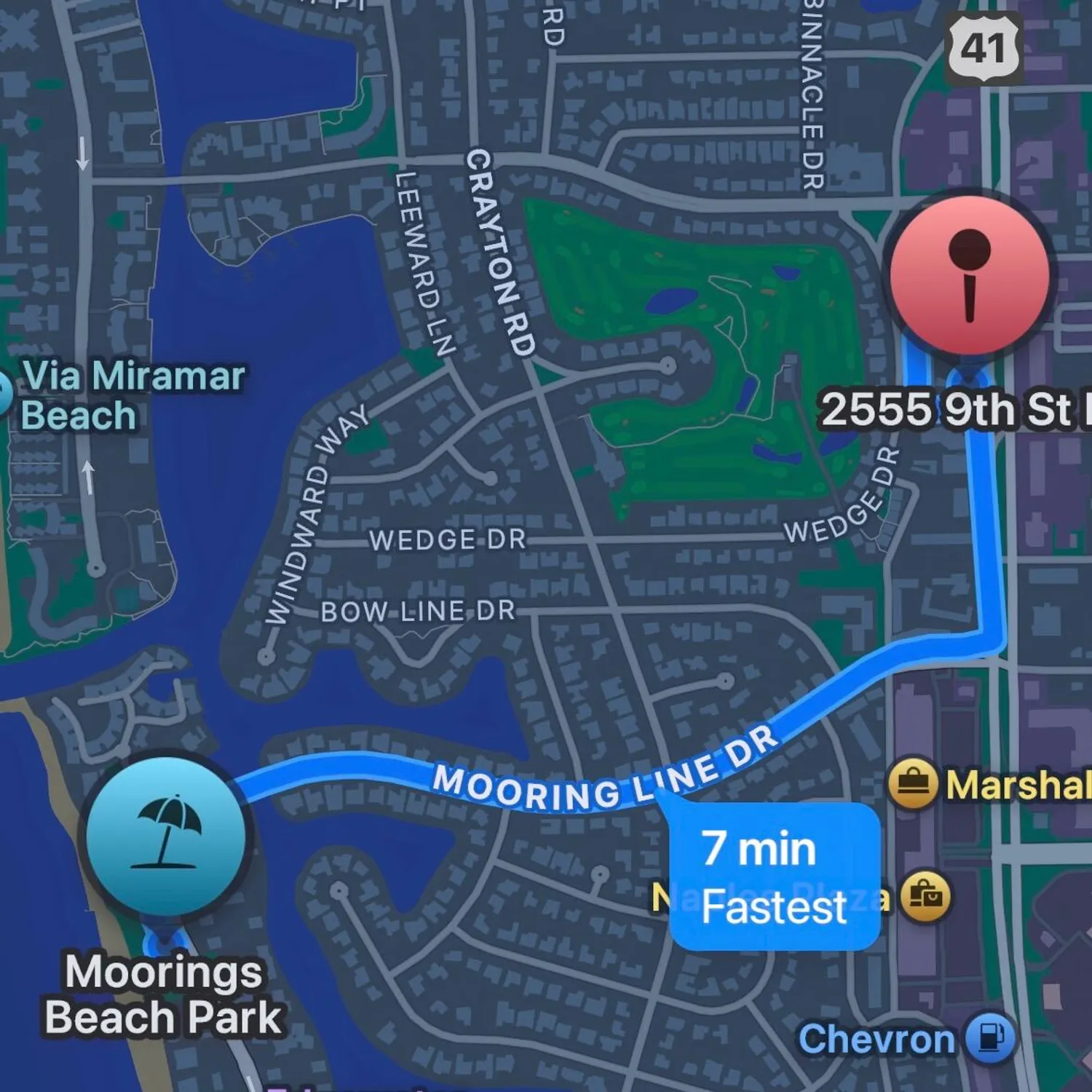Select the 2555 9th St red pin
Image resolution: width=1092 pixels, height=1092 pixels.
click(x=969, y=275)
